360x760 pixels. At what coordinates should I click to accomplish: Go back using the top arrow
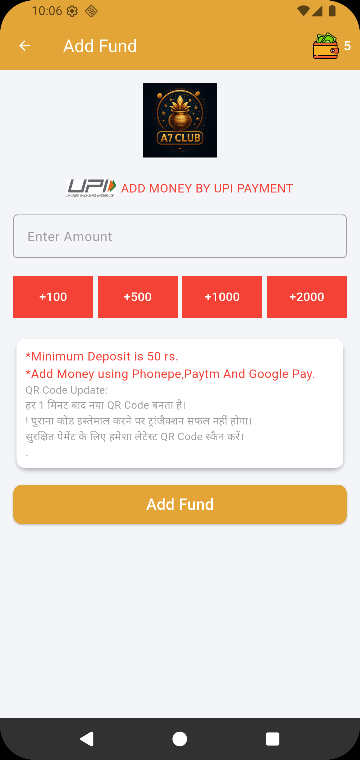click(24, 46)
